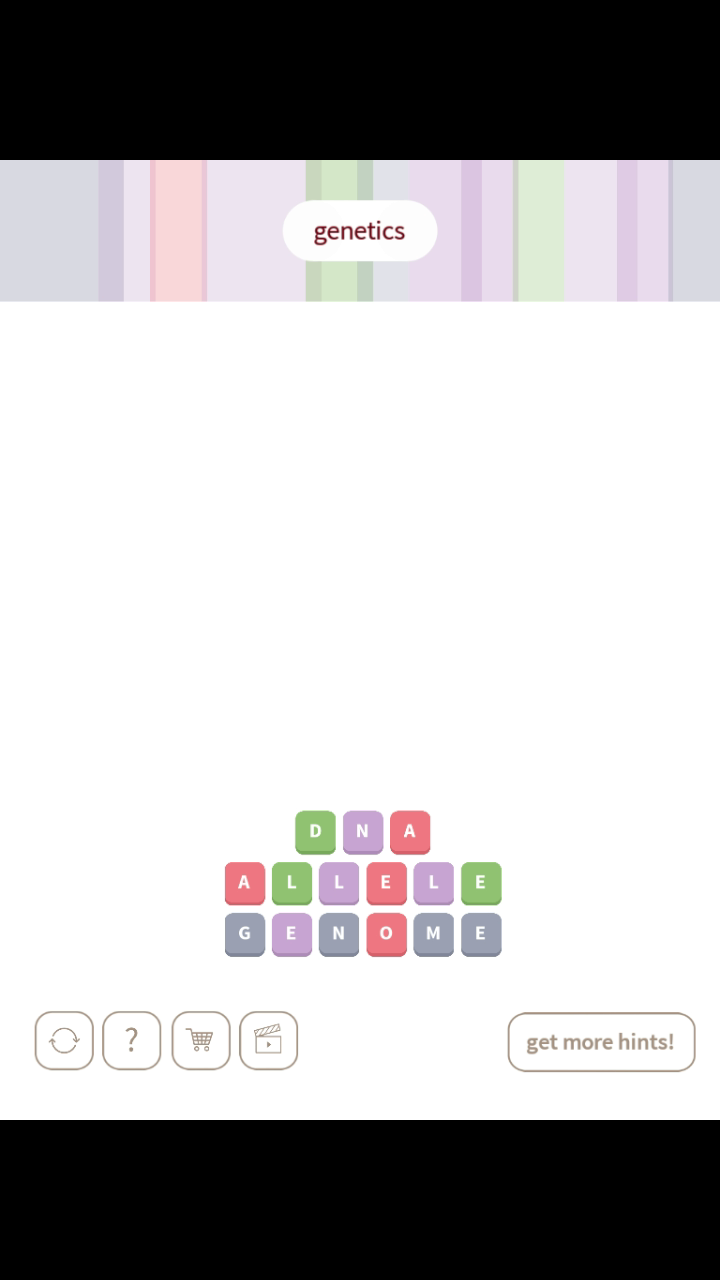
Task: Select the gray G letter tile
Action: [x=245, y=934]
